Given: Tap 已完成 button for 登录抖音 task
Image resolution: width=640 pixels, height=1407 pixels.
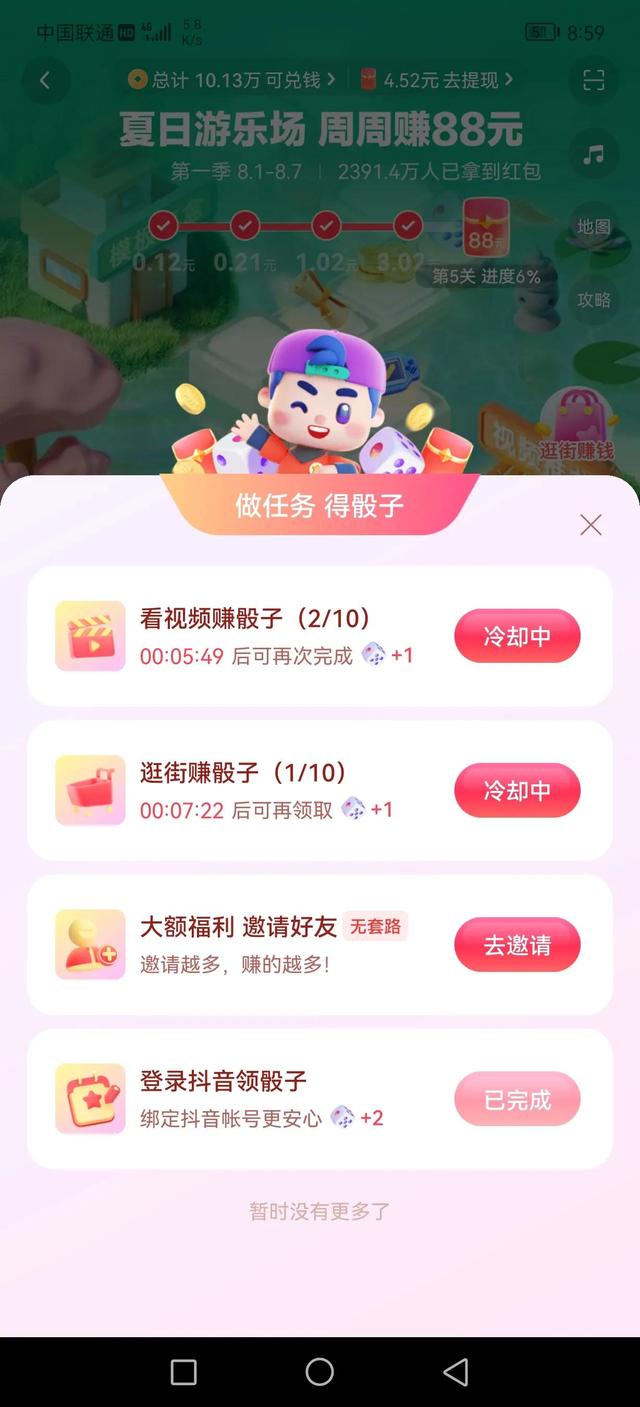Looking at the screenshot, I should click(517, 1100).
